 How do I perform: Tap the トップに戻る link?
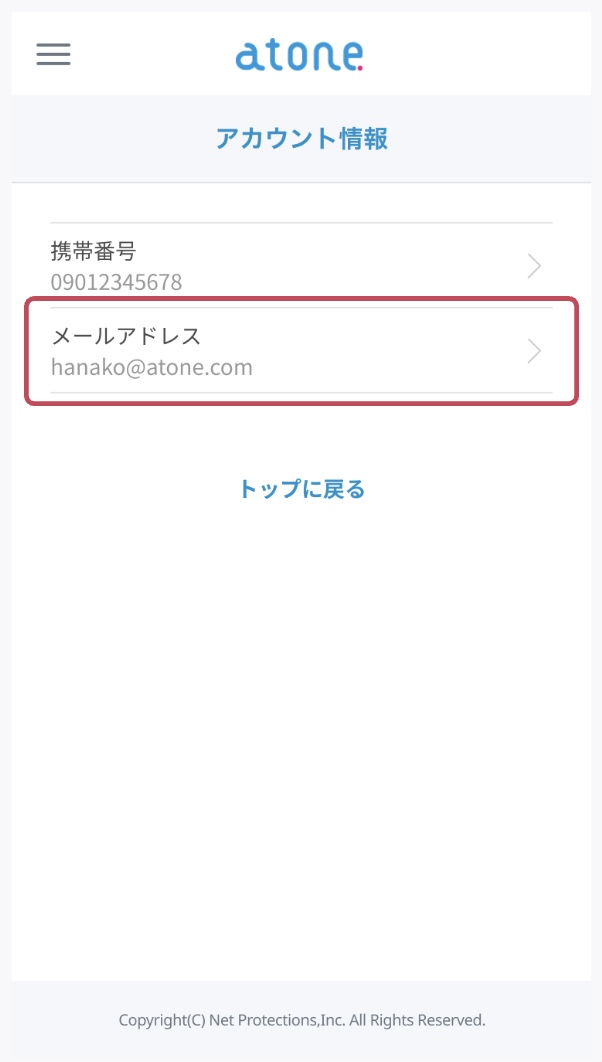[x=301, y=489]
